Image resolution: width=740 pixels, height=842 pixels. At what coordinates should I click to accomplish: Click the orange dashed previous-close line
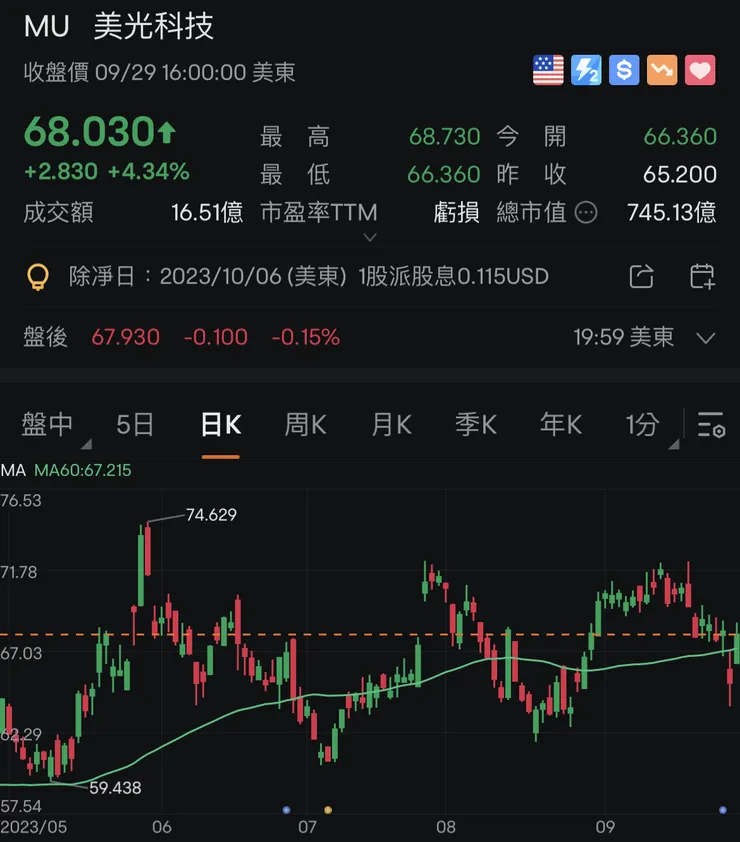[x=370, y=634]
